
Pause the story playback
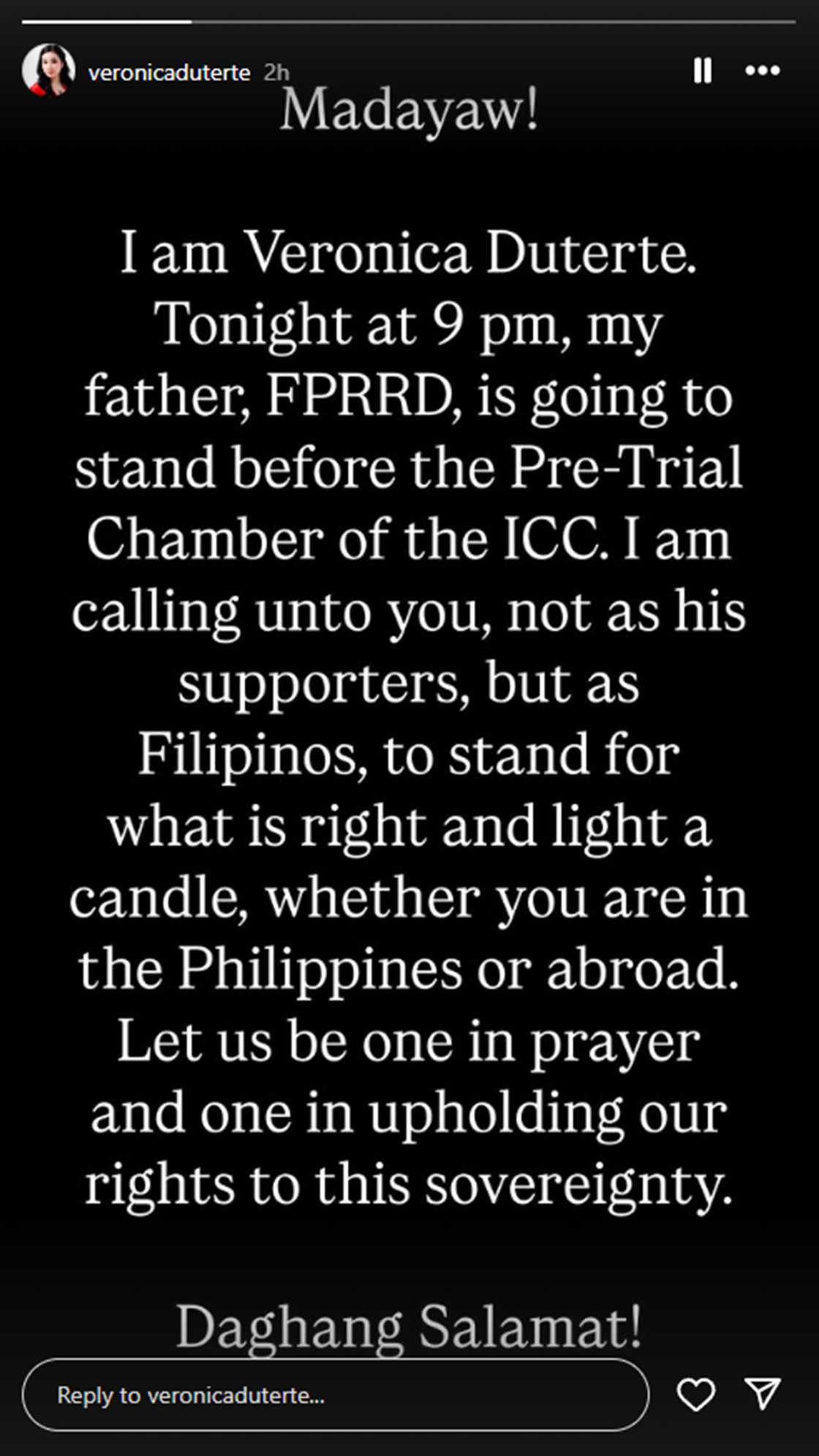point(702,71)
